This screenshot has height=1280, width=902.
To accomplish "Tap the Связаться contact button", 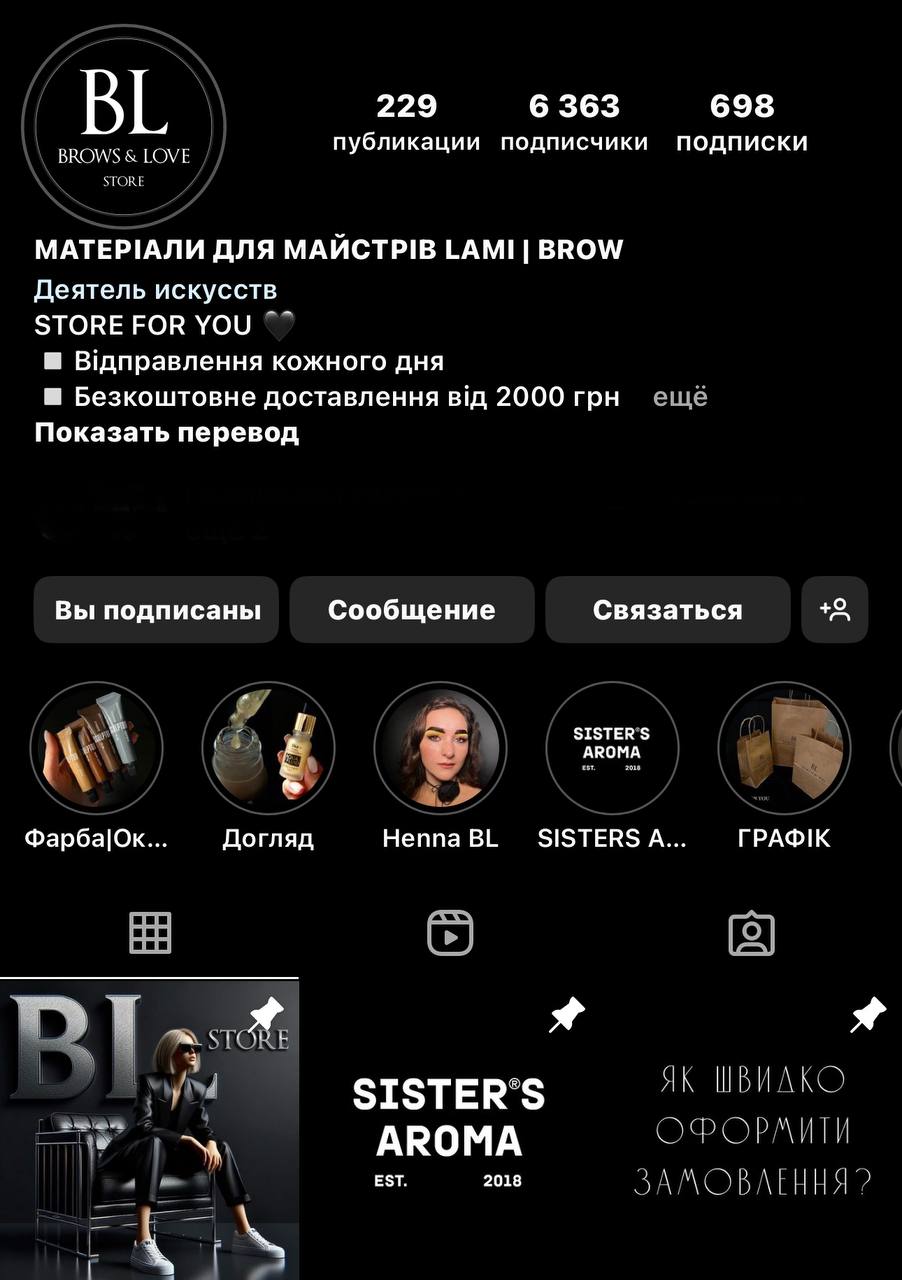I will coord(667,610).
